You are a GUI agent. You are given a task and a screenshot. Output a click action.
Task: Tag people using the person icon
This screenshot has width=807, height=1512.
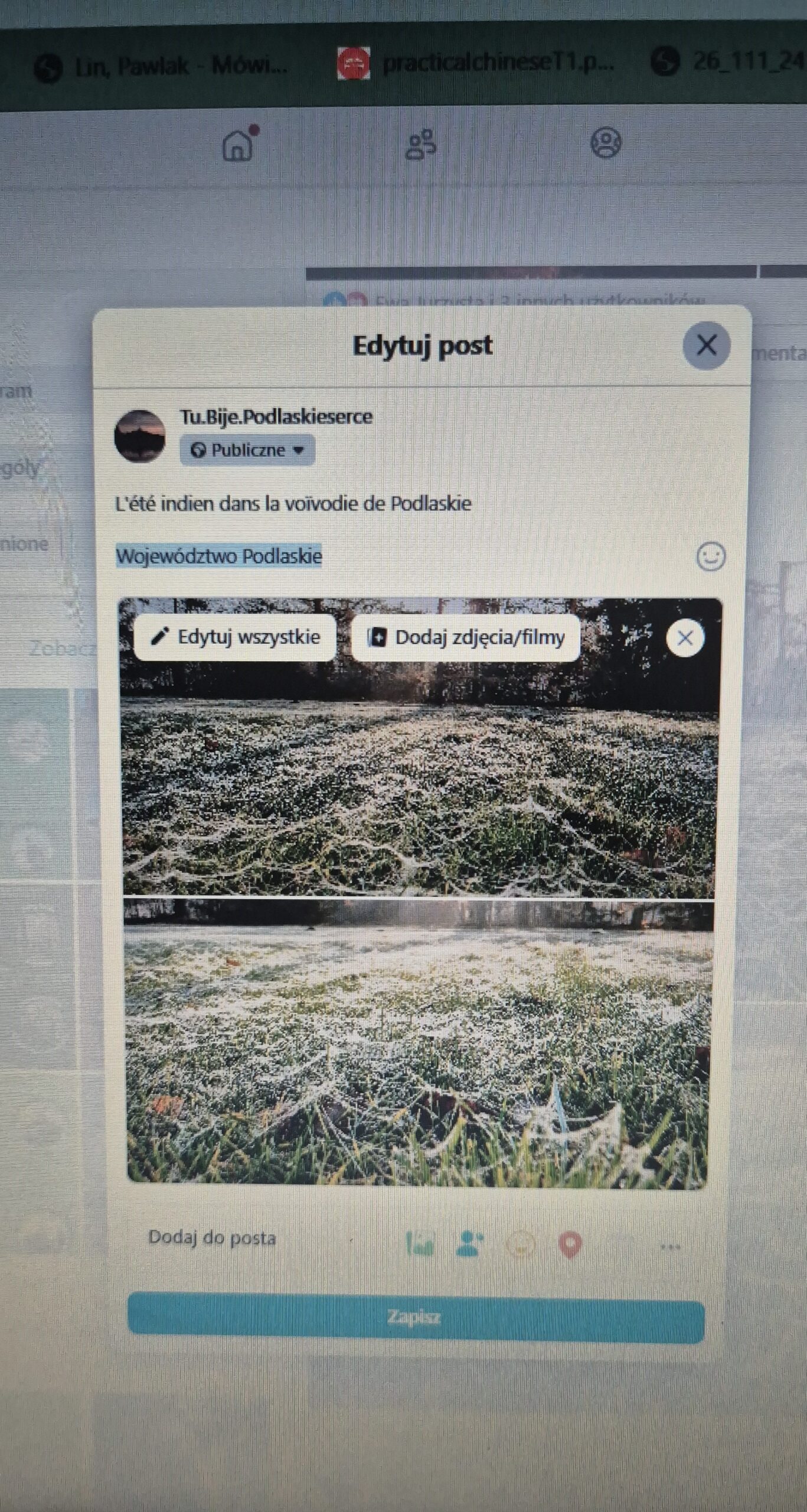point(470,1243)
